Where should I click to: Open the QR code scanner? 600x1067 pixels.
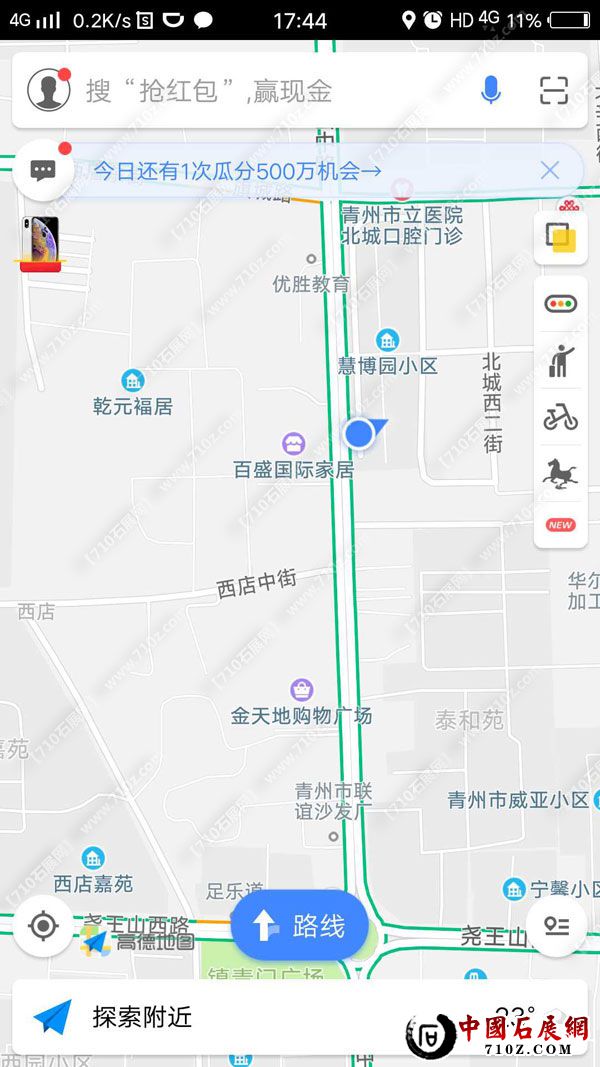tap(553, 91)
